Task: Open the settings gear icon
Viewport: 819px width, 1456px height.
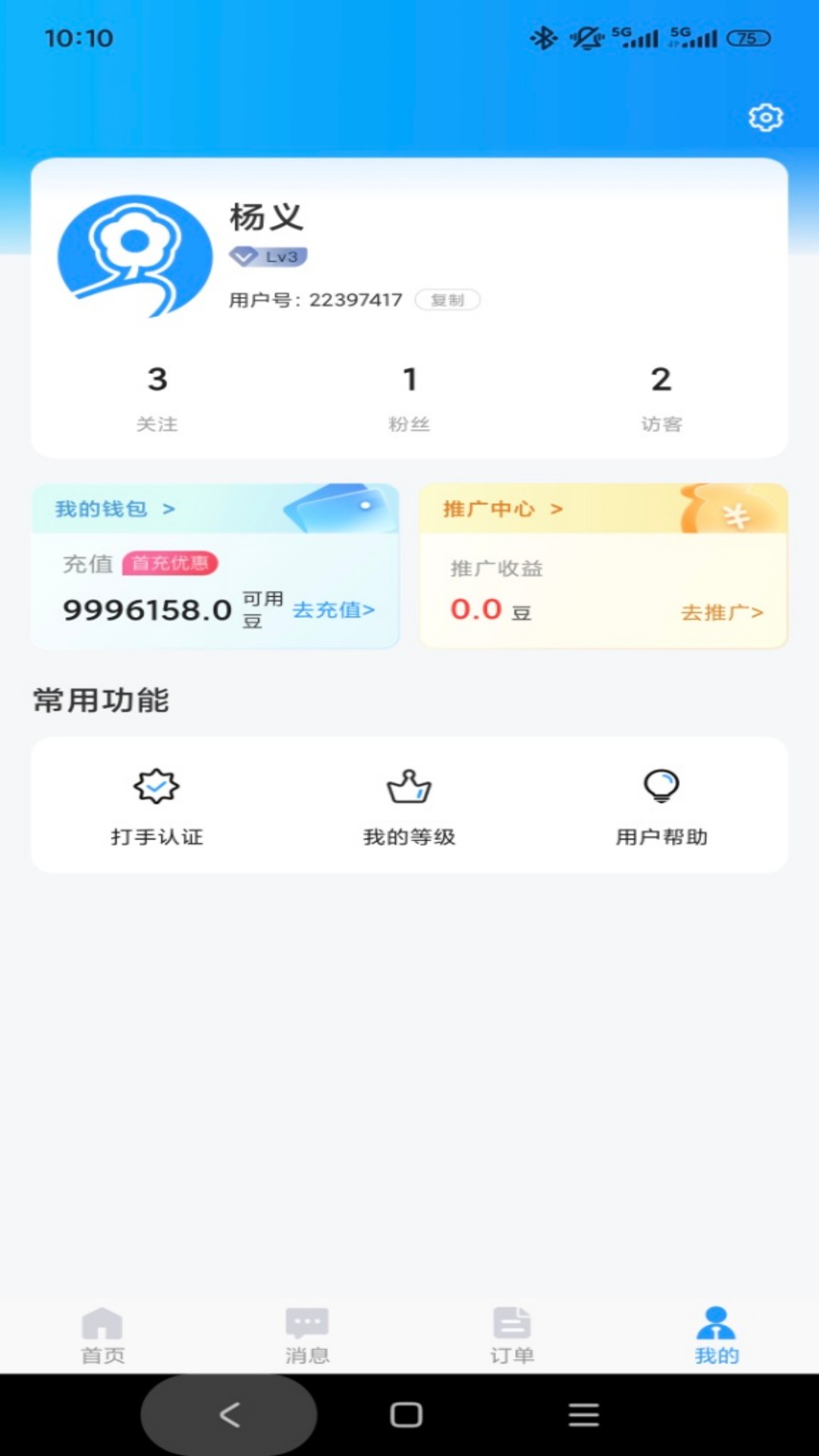Action: tap(765, 118)
